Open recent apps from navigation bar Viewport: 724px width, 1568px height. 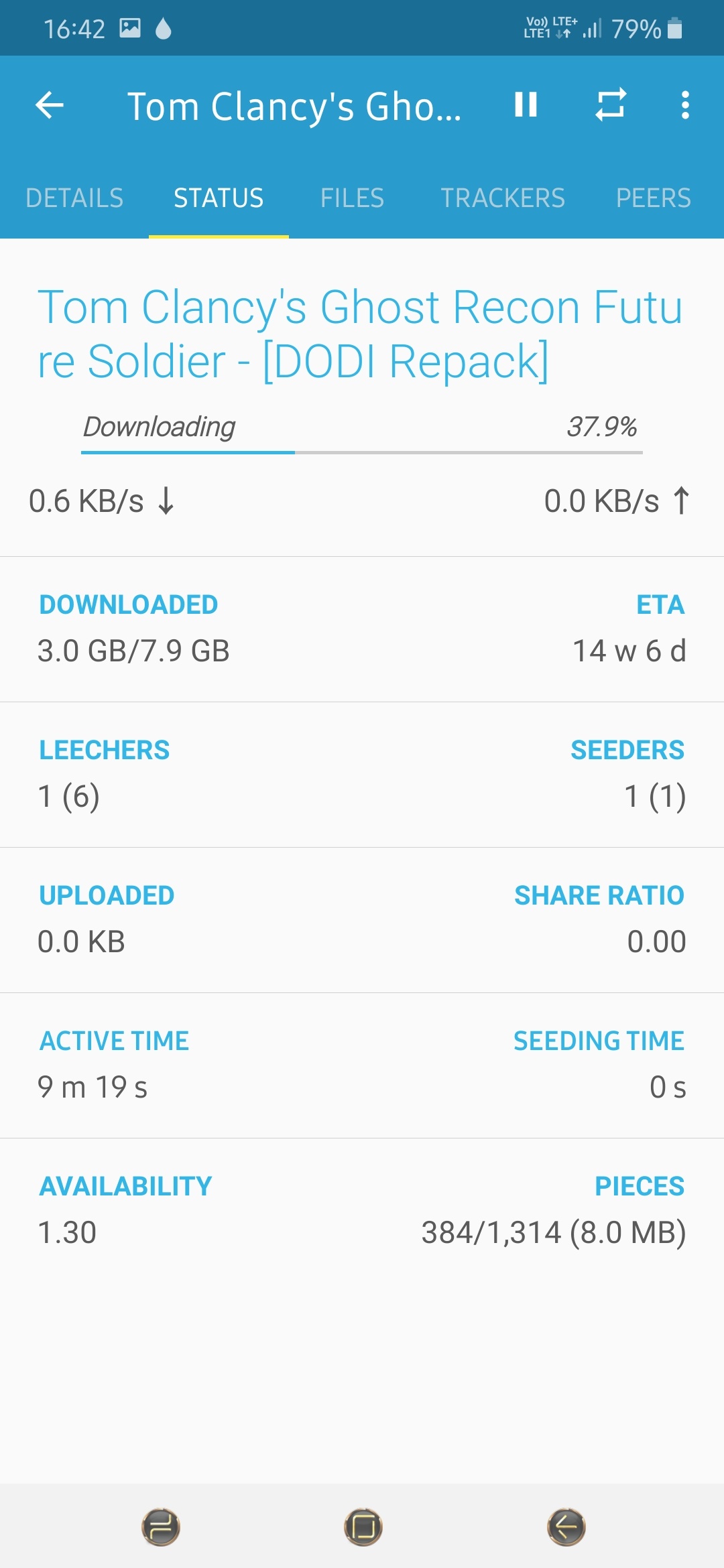pos(161,1527)
